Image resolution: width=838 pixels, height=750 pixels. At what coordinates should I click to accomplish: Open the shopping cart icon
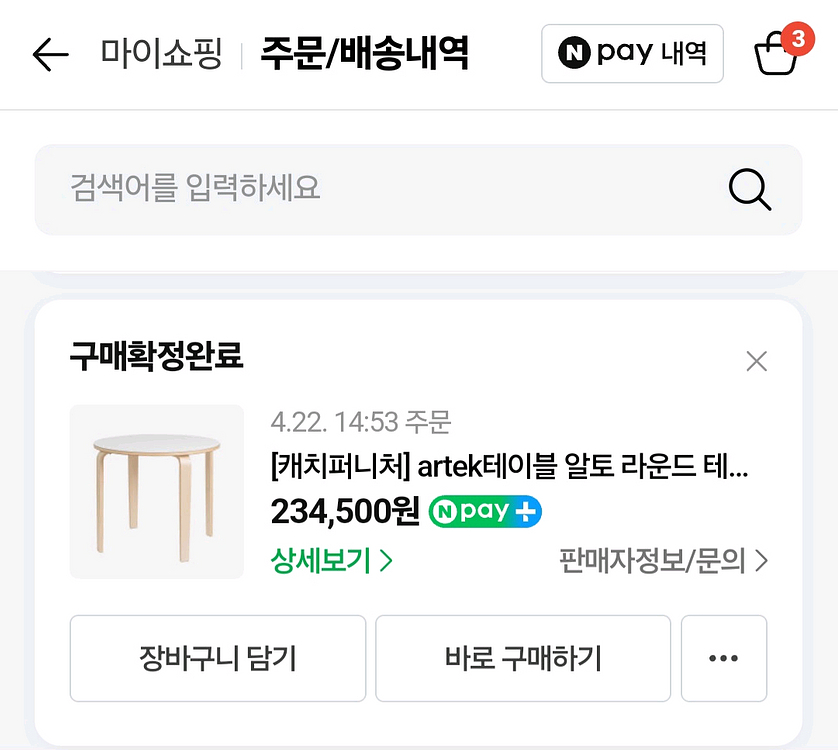tap(782, 49)
